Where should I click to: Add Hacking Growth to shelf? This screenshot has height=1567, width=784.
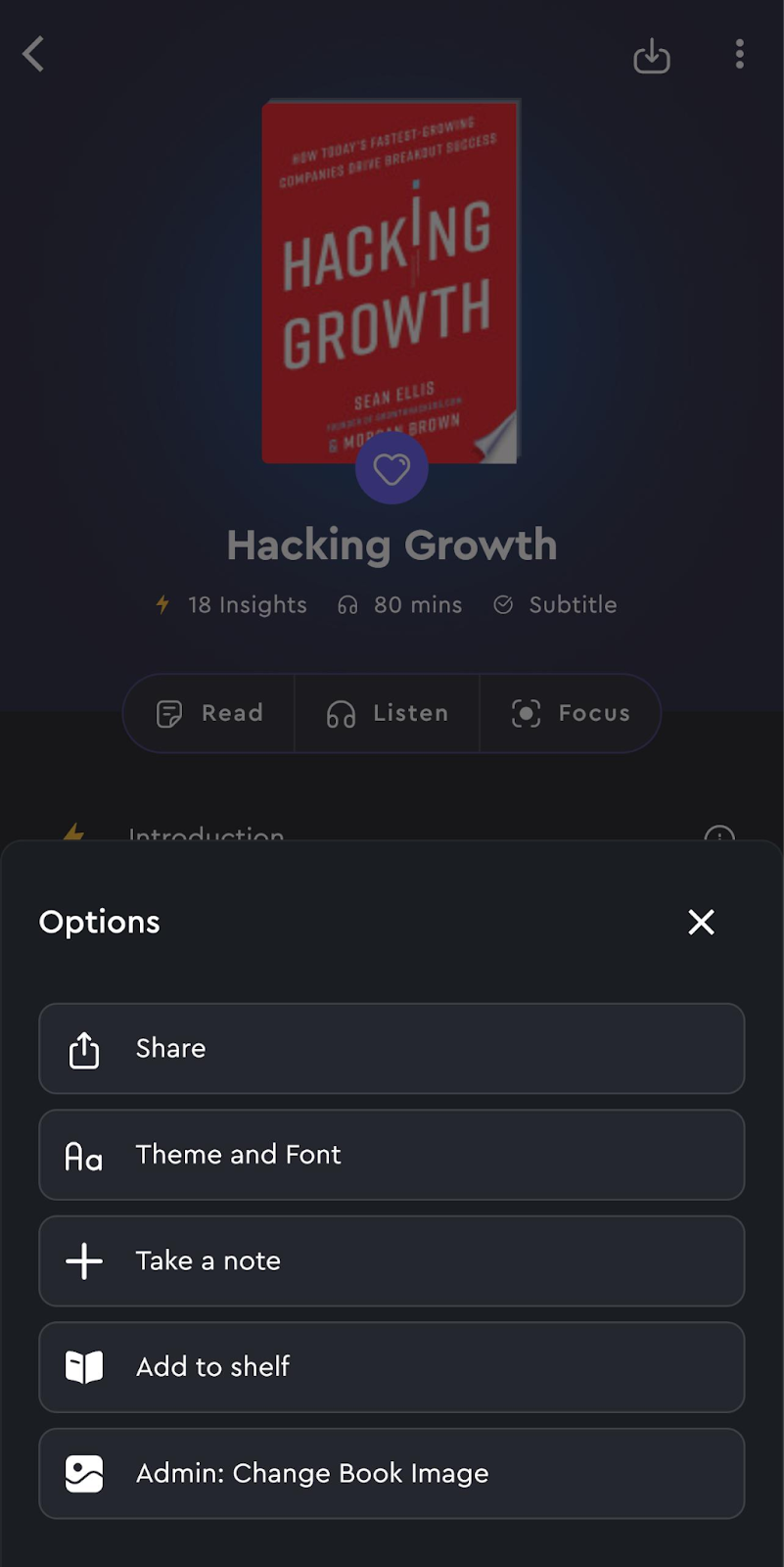click(392, 1367)
